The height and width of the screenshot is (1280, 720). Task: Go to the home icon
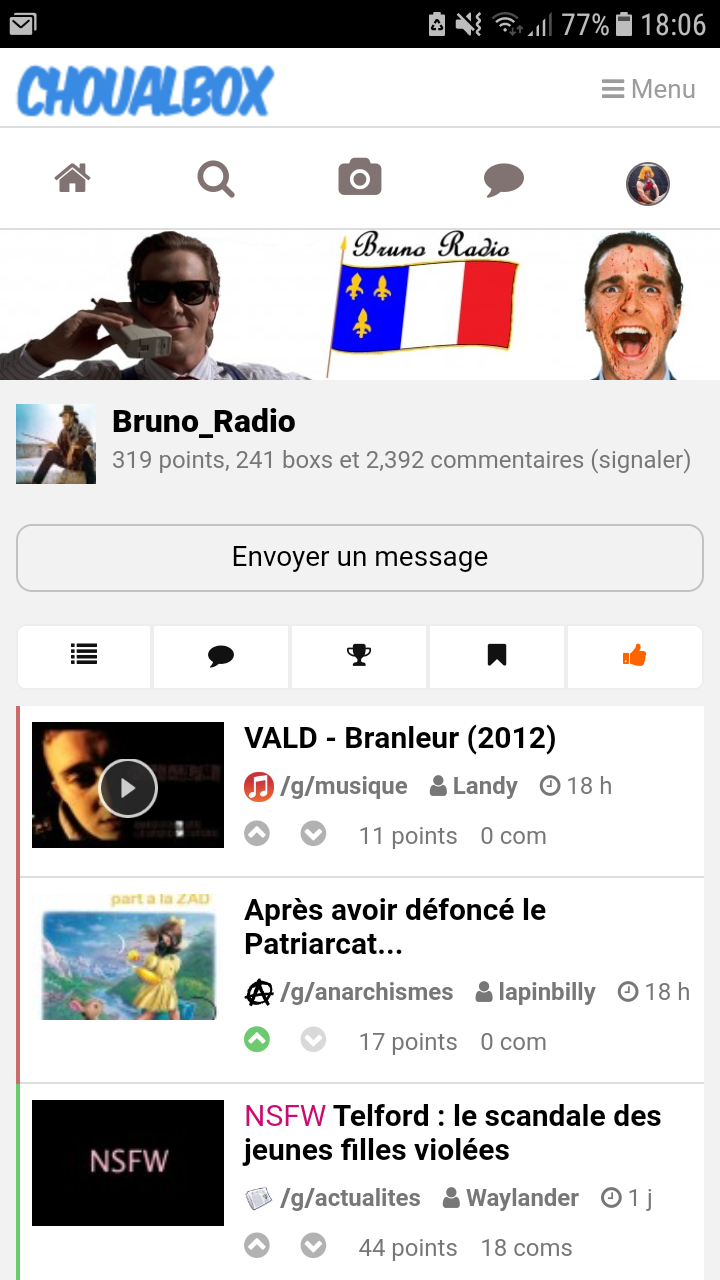(72, 179)
